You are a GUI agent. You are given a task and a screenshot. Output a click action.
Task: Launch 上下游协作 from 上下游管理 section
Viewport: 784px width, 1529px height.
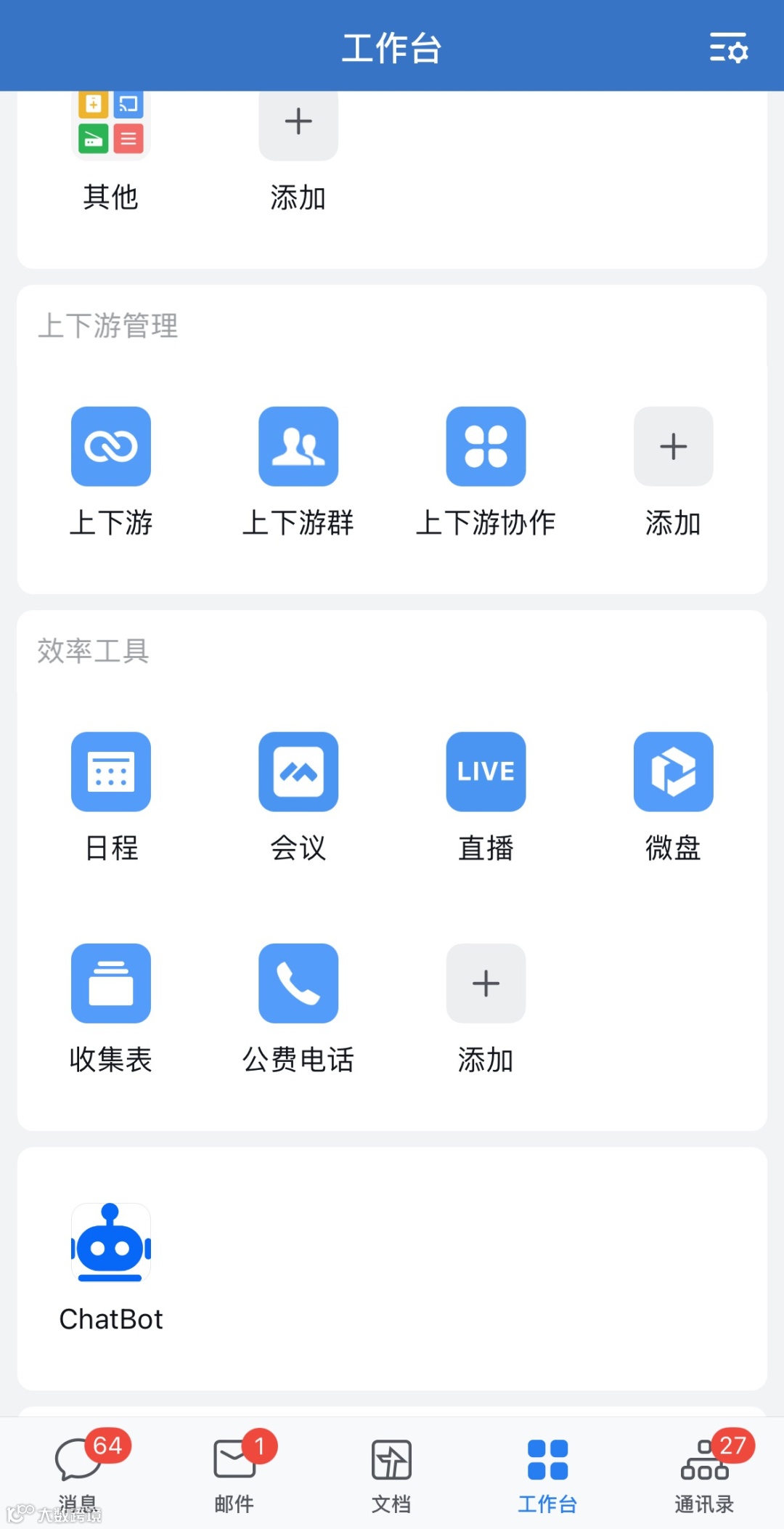485,446
